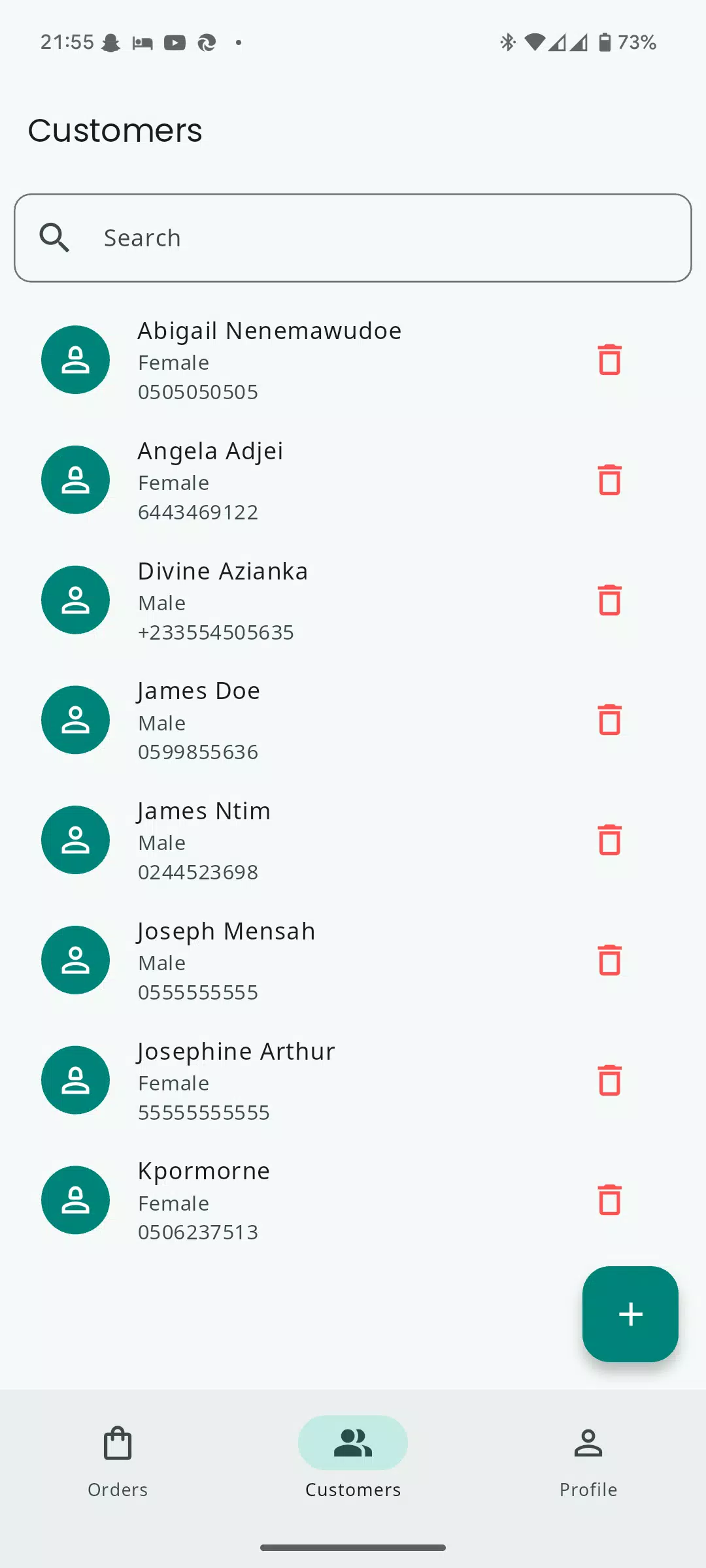Delete Angela Adjei from customers

pyautogui.click(x=609, y=480)
